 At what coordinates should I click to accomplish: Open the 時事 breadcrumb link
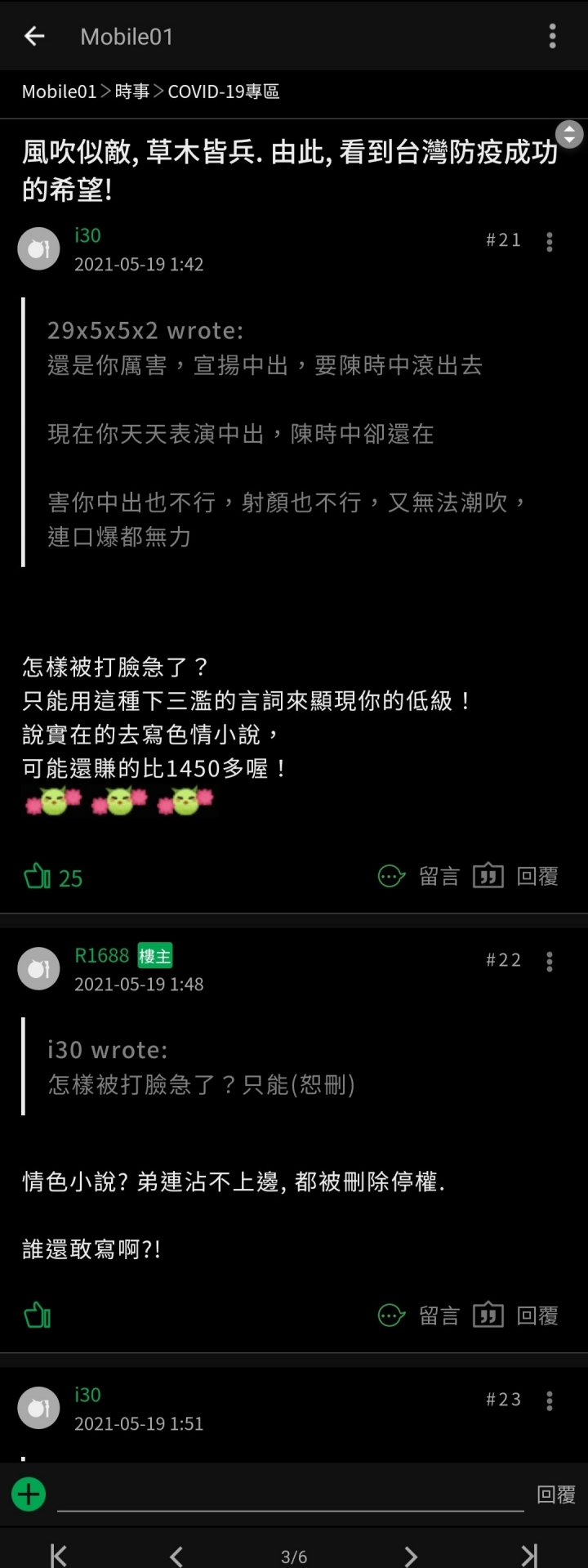[132, 92]
